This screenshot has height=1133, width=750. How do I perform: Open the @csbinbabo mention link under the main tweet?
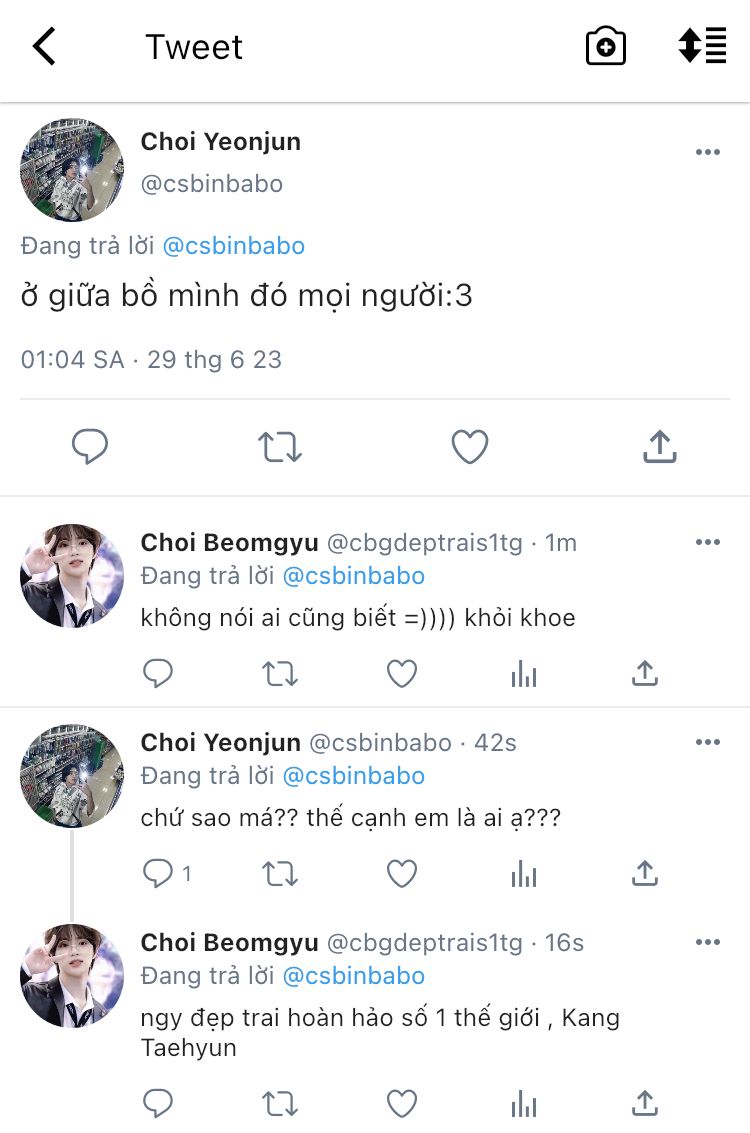pyautogui.click(x=233, y=246)
